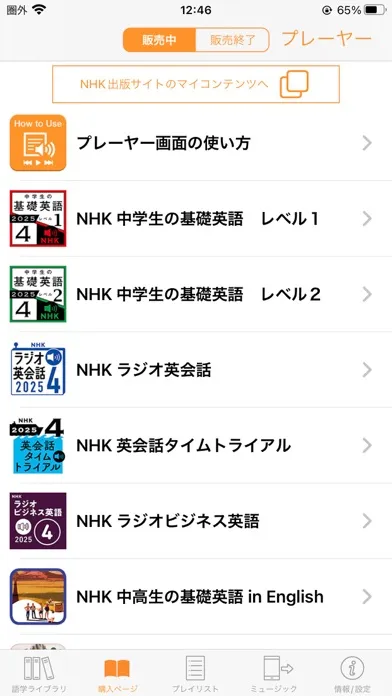Switch to the 販売終了 segment
Screen dimensions: 392x696
[232, 40]
